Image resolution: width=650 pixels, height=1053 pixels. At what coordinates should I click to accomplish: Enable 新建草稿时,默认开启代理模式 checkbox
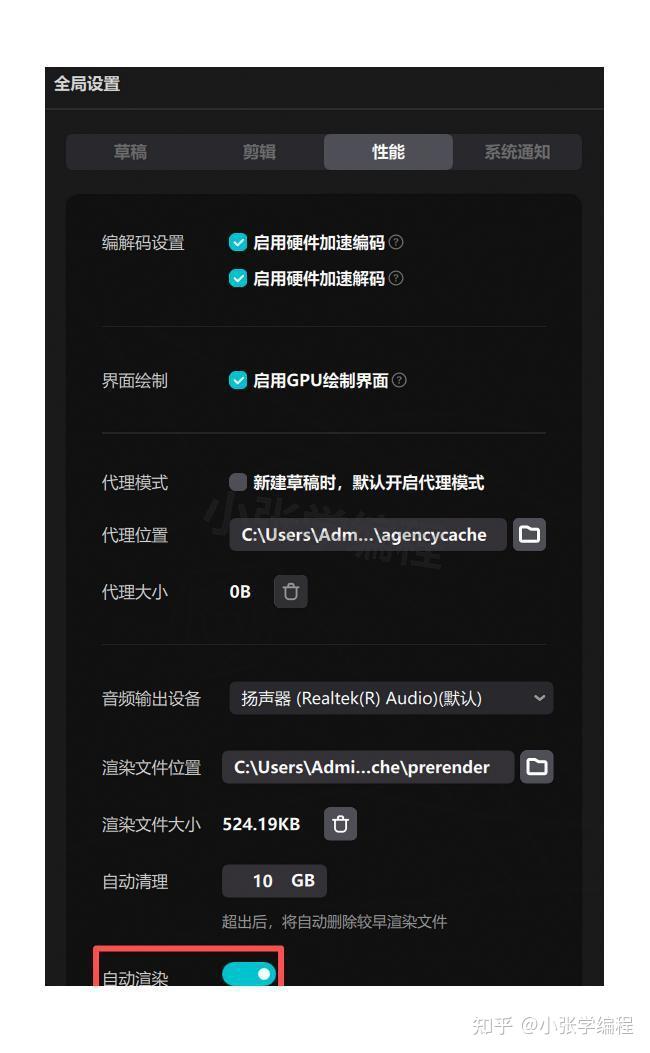coord(238,482)
